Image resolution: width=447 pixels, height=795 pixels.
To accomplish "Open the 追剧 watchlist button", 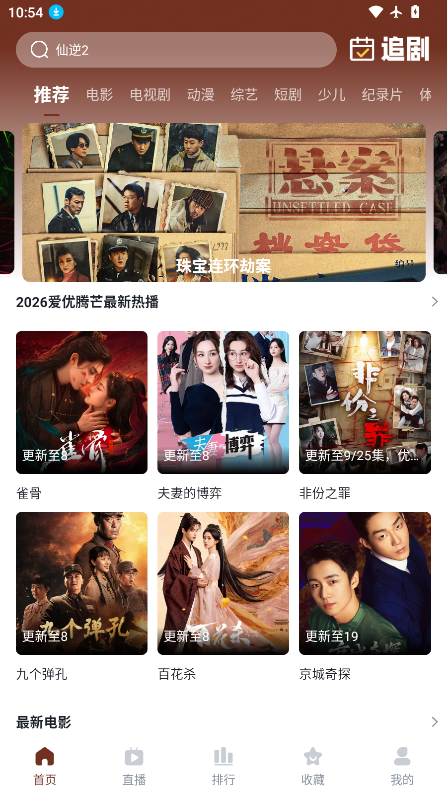I will pyautogui.click(x=389, y=49).
